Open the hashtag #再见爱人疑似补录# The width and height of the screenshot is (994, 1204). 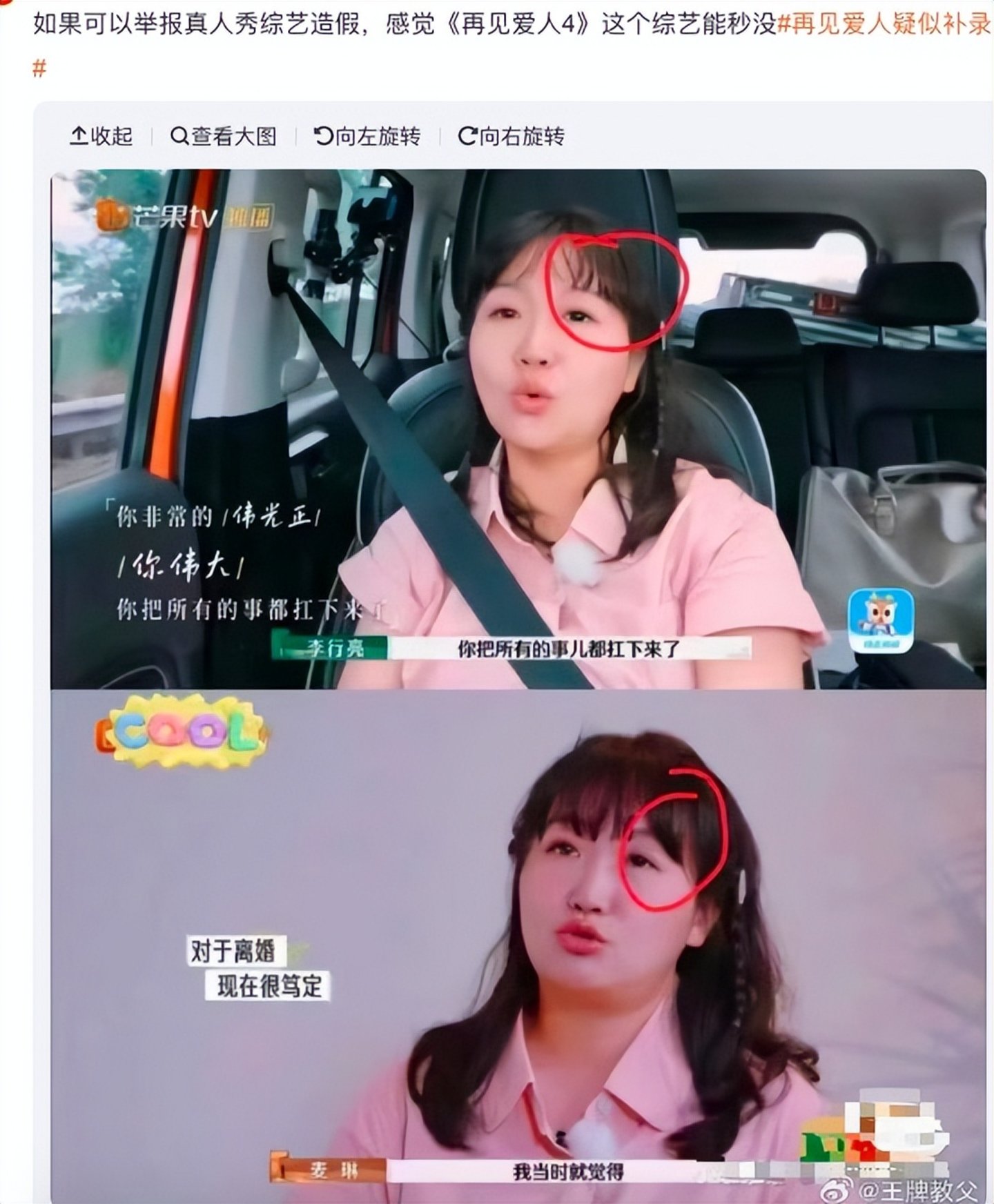click(x=884, y=26)
